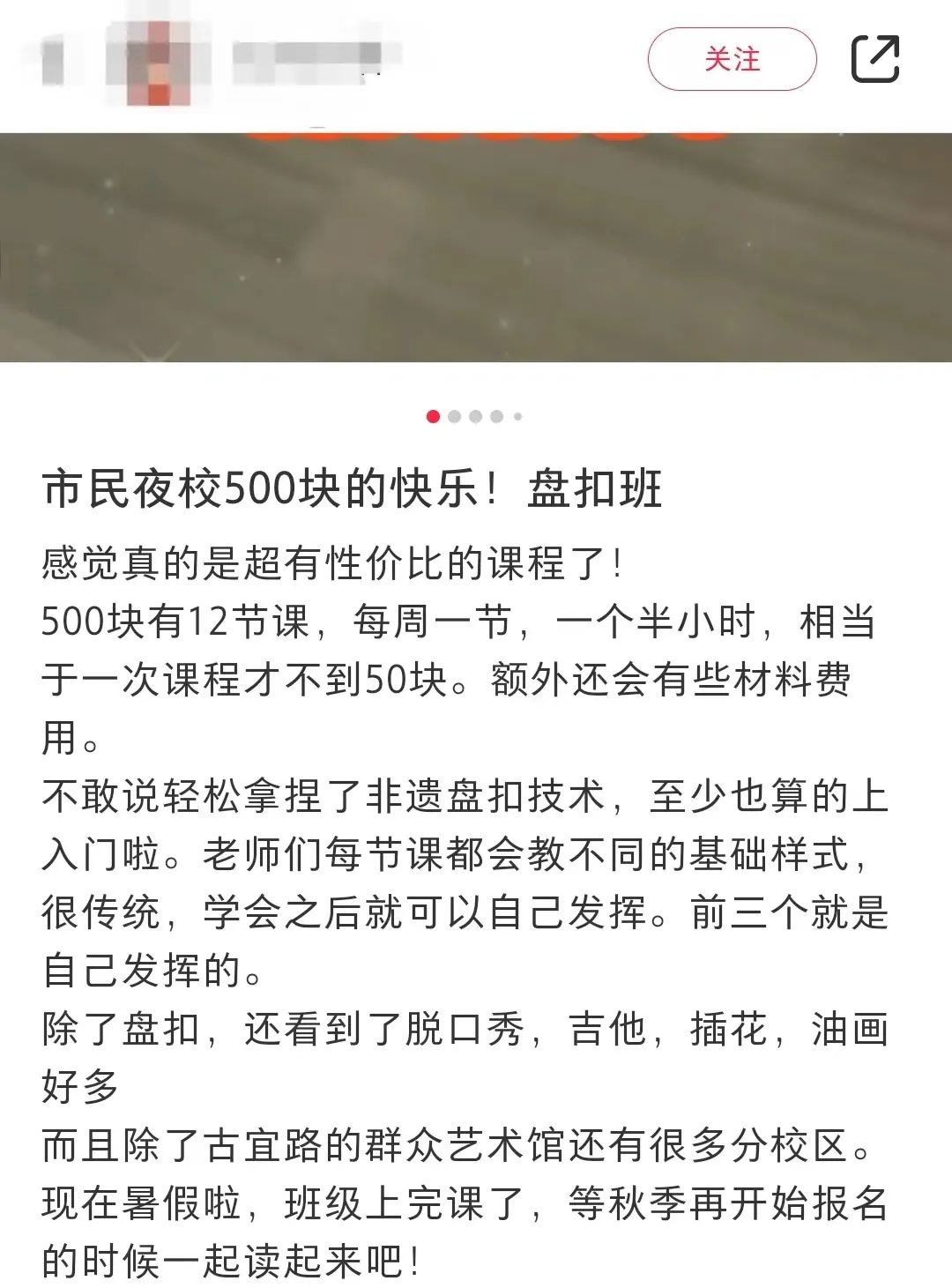Tap the share icon in top right corner
This screenshot has width=952, height=1288.
pyautogui.click(x=877, y=57)
